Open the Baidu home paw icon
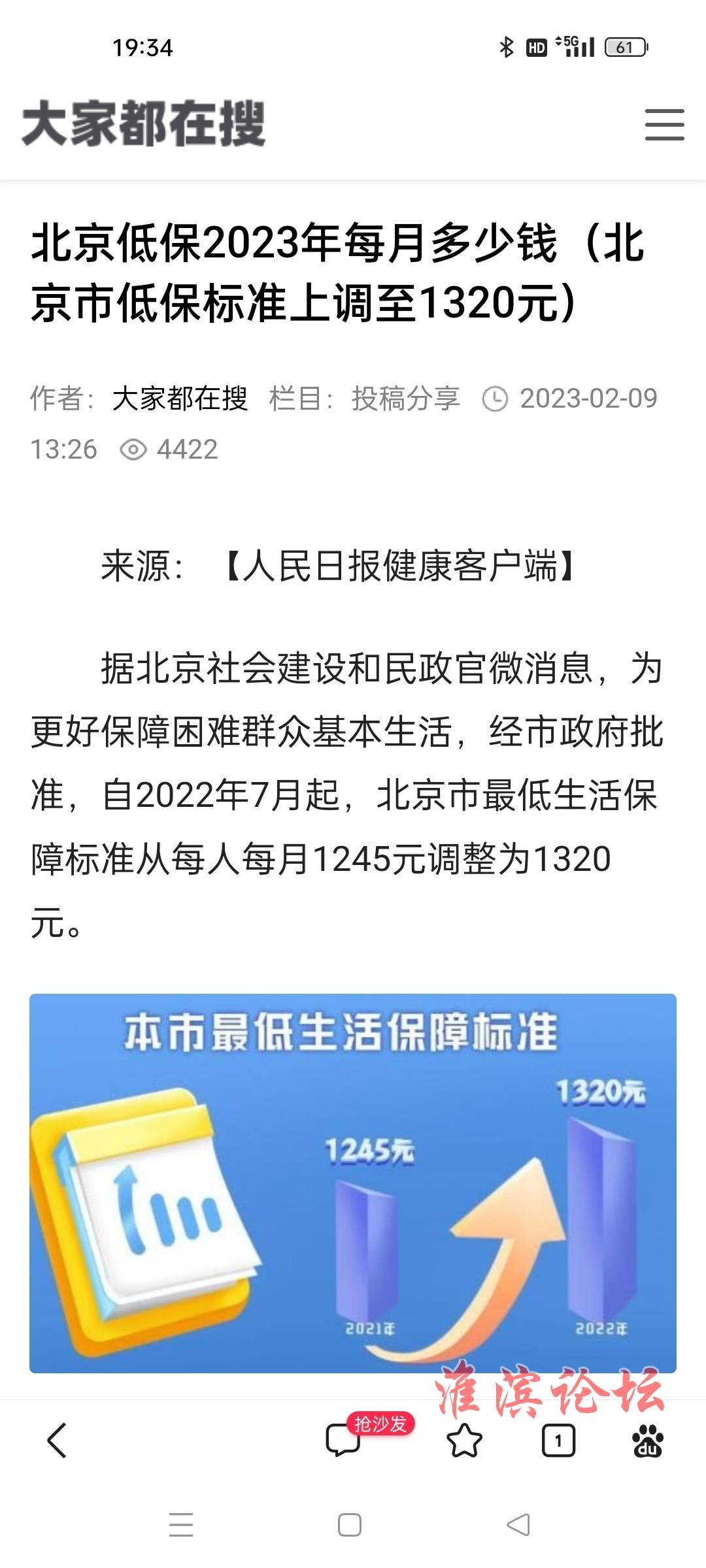The height and width of the screenshot is (1568, 706). point(647,1441)
